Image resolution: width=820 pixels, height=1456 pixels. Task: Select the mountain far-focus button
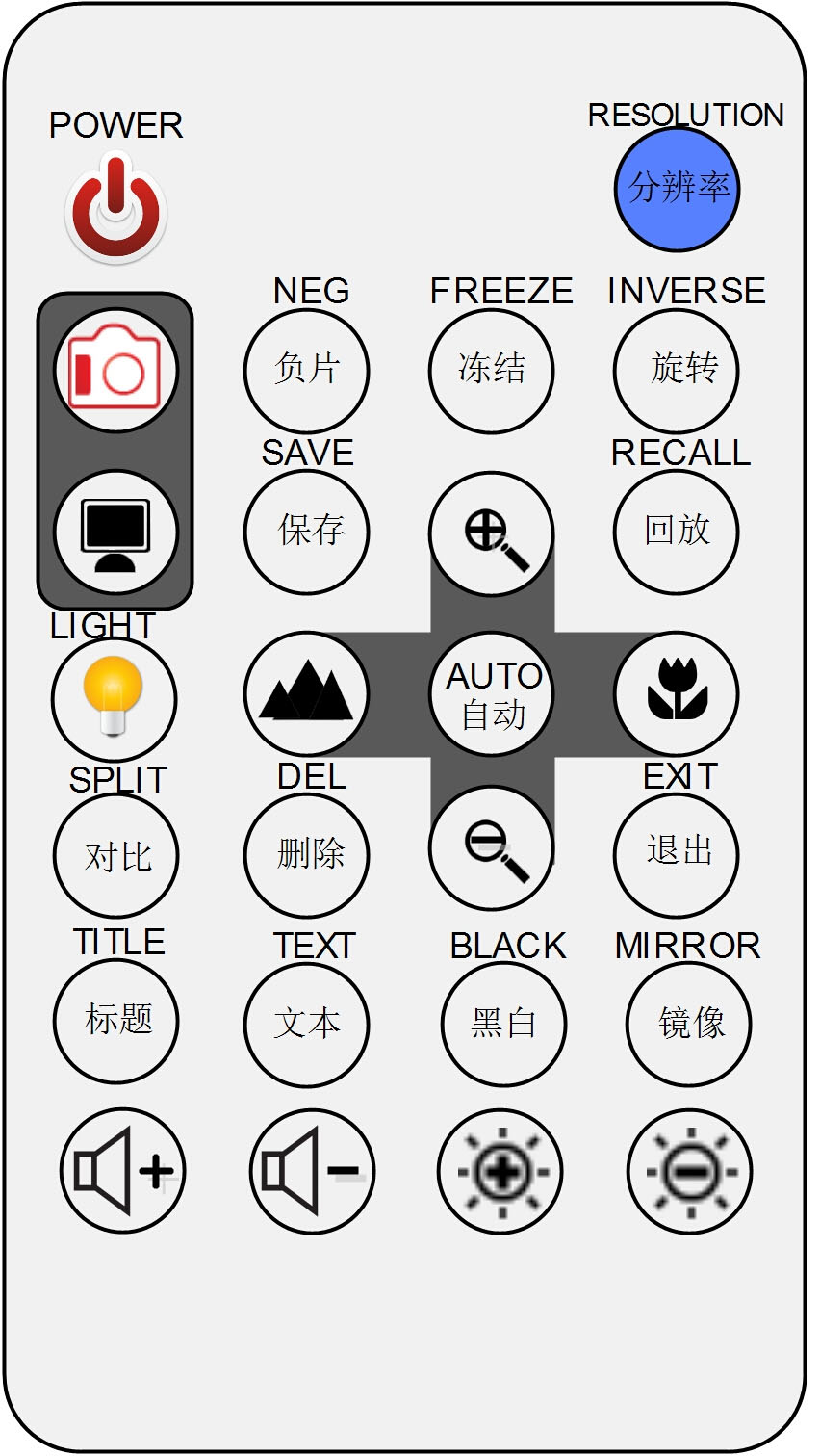(x=307, y=693)
